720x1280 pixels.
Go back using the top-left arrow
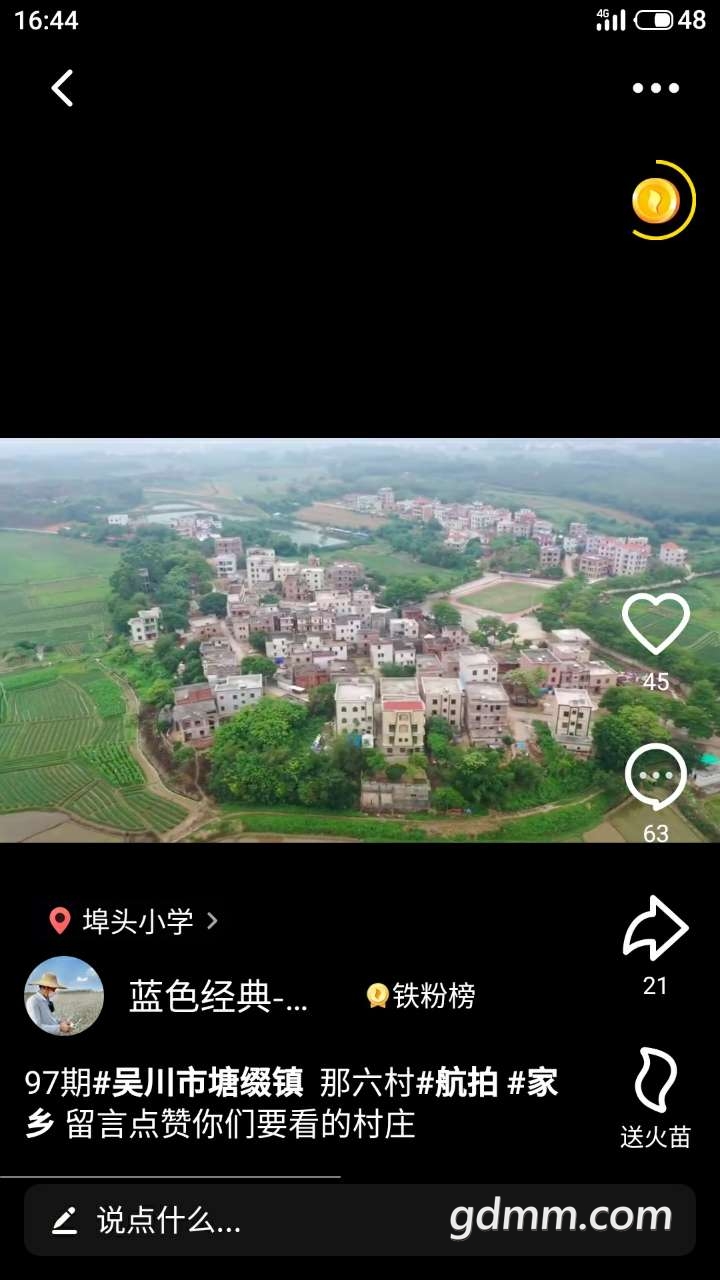click(x=62, y=88)
